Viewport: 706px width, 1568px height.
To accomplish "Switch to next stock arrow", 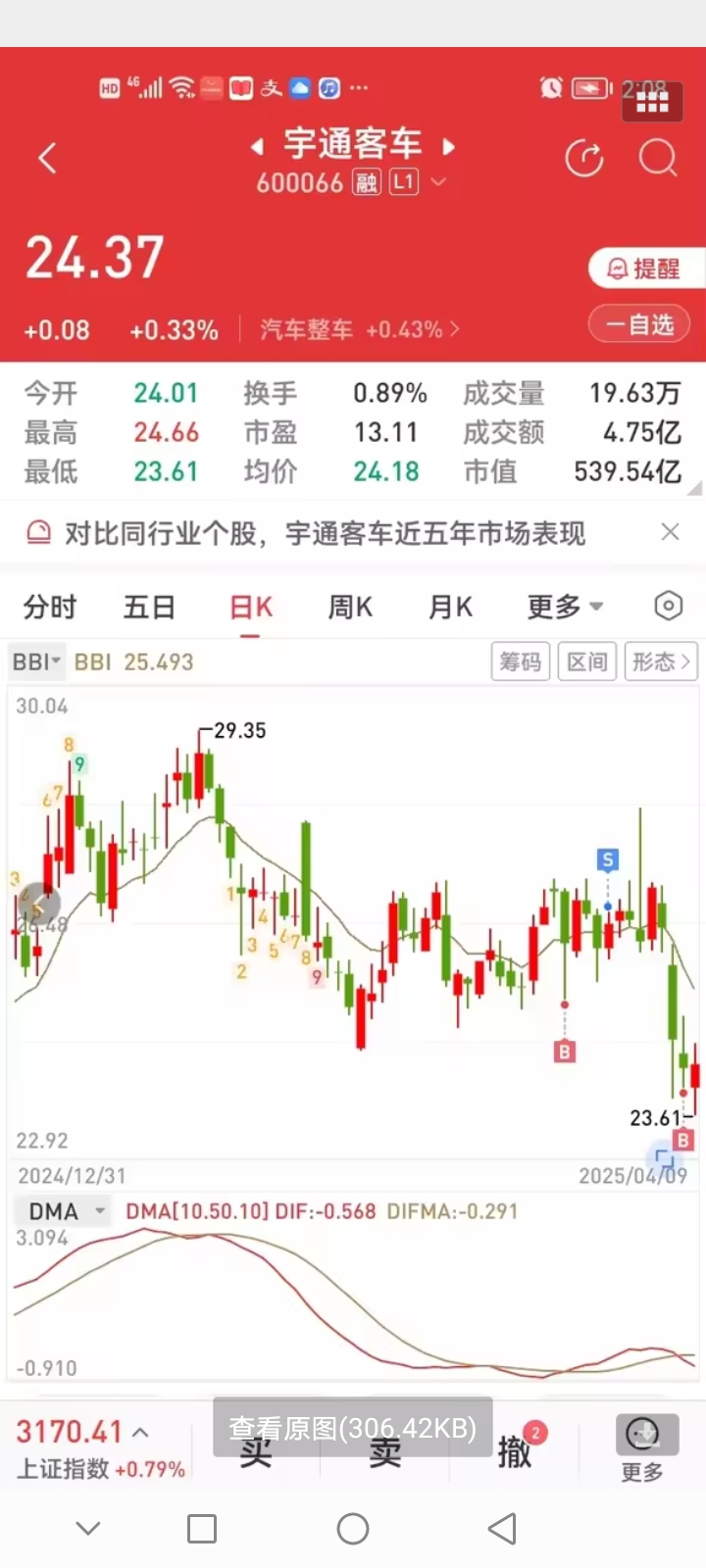I will click(448, 147).
